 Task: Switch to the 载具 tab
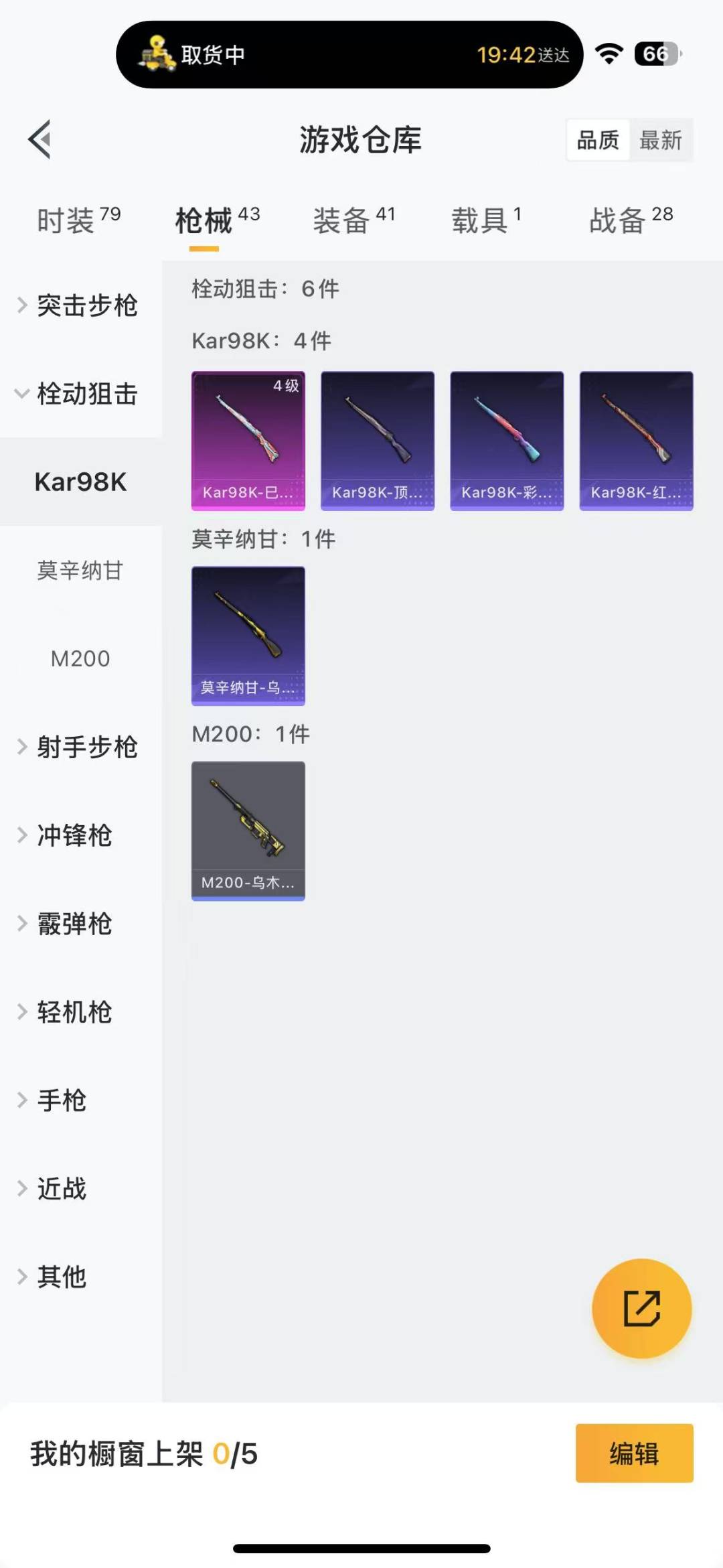(x=485, y=220)
